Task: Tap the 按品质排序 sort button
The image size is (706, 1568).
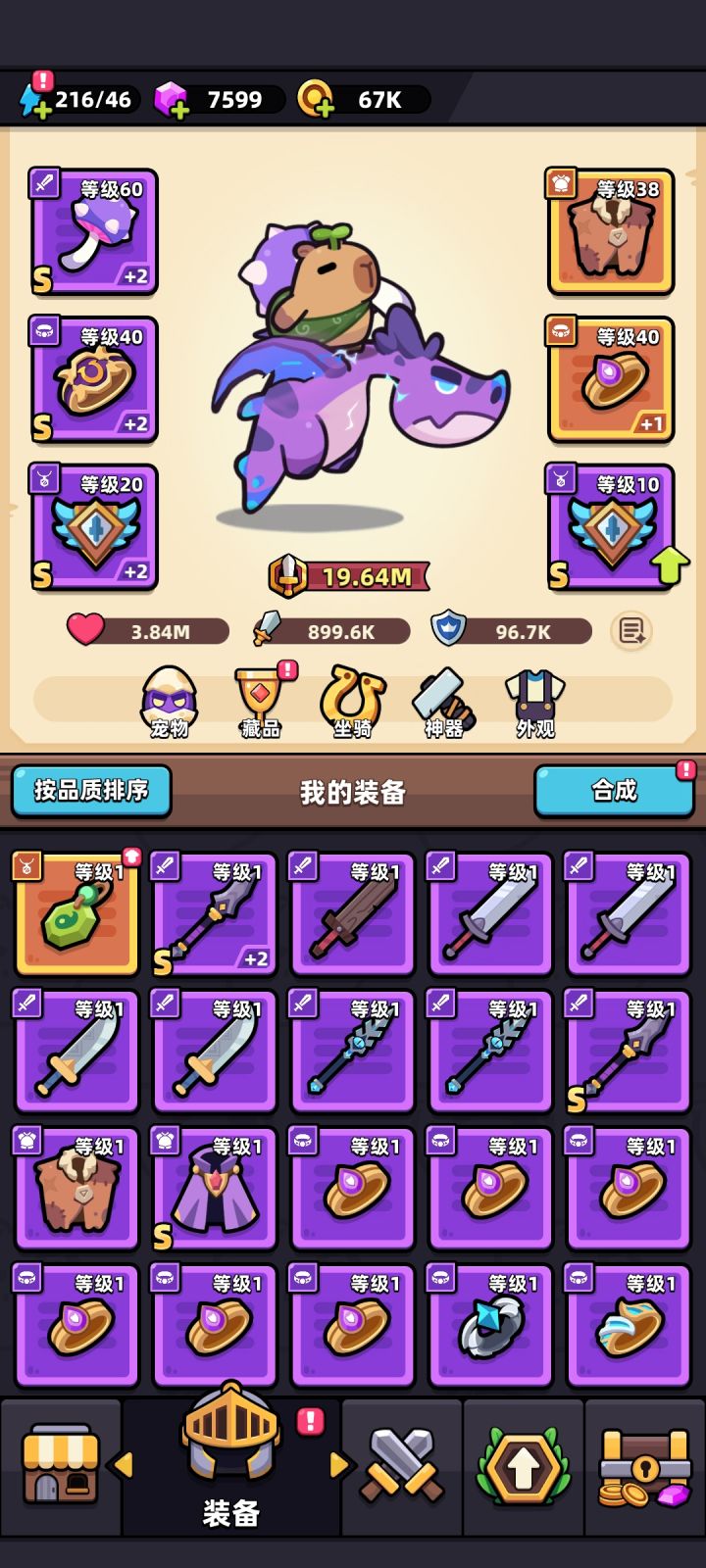Action: pos(91,791)
